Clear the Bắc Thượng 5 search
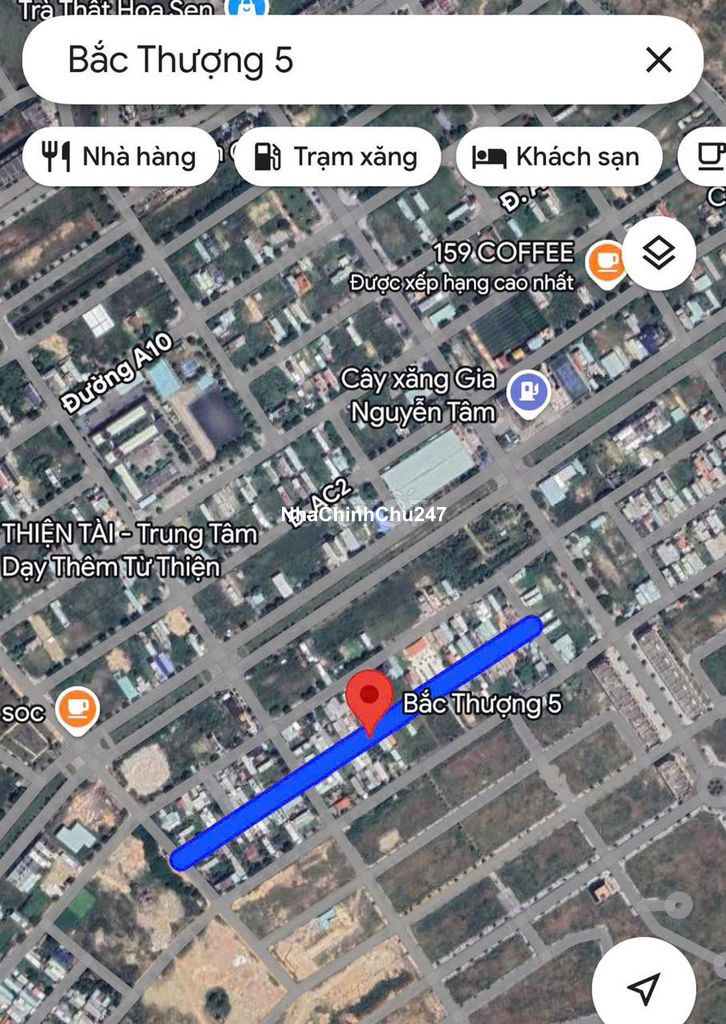726x1024 pixels. (659, 60)
